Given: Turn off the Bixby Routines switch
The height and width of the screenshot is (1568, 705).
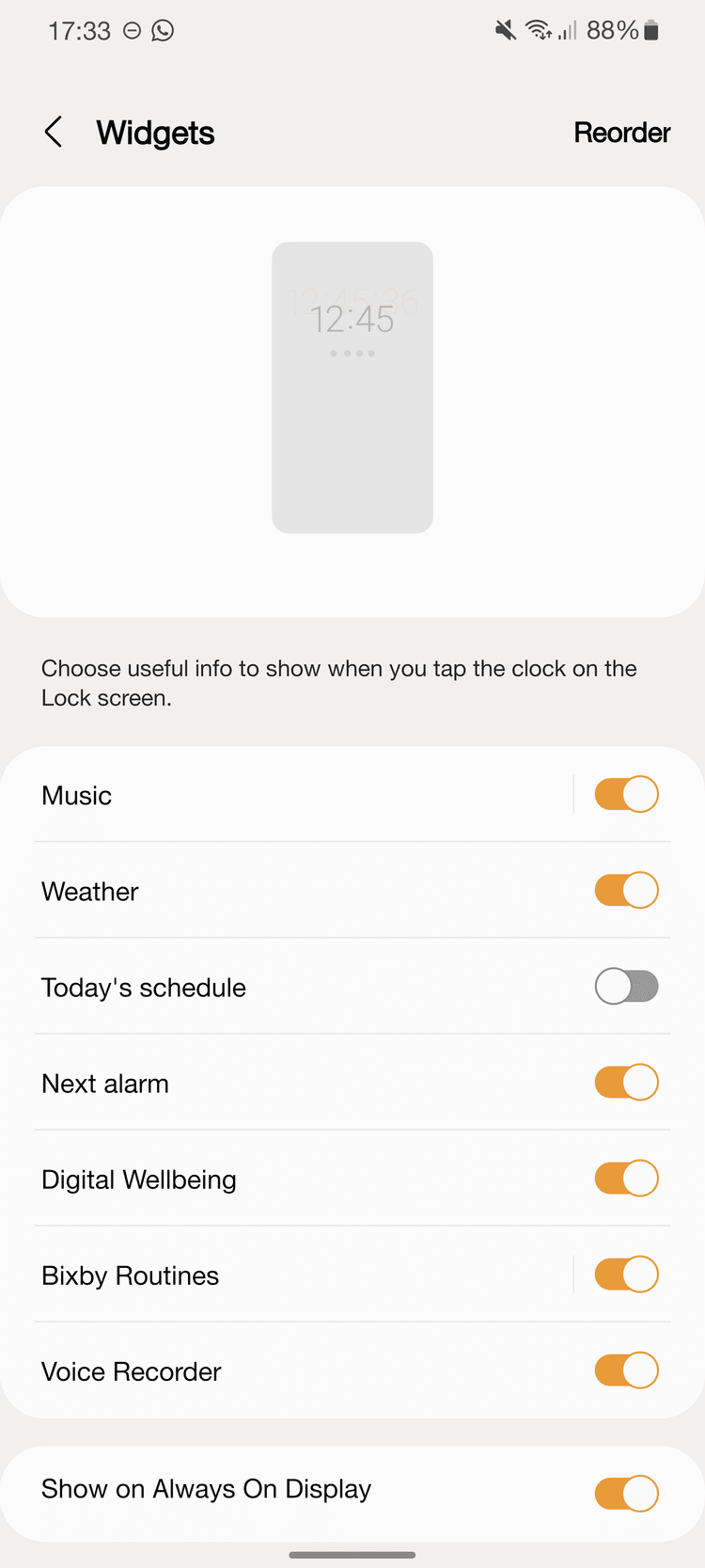Looking at the screenshot, I should 626,1275.
